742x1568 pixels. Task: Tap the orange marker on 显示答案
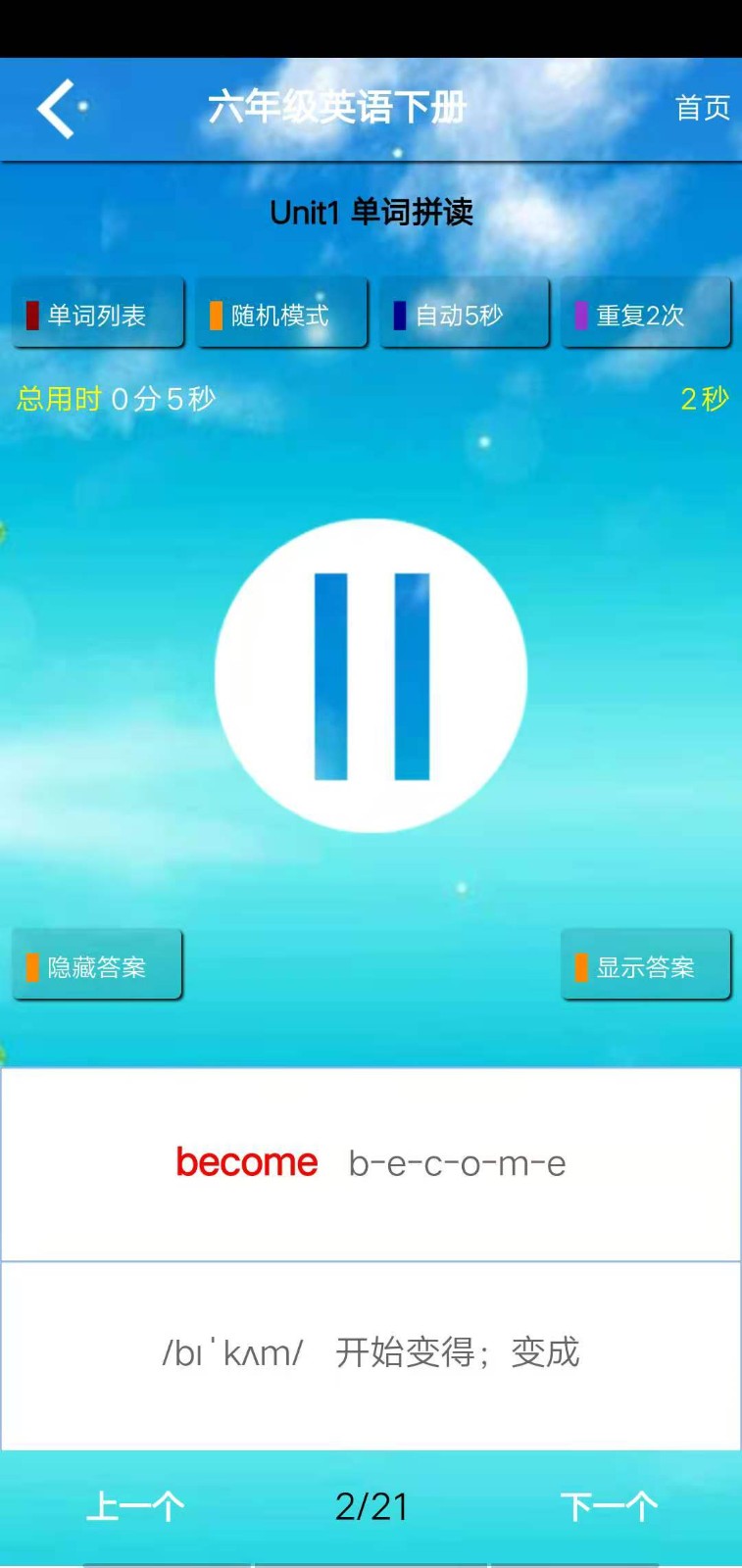click(x=581, y=964)
